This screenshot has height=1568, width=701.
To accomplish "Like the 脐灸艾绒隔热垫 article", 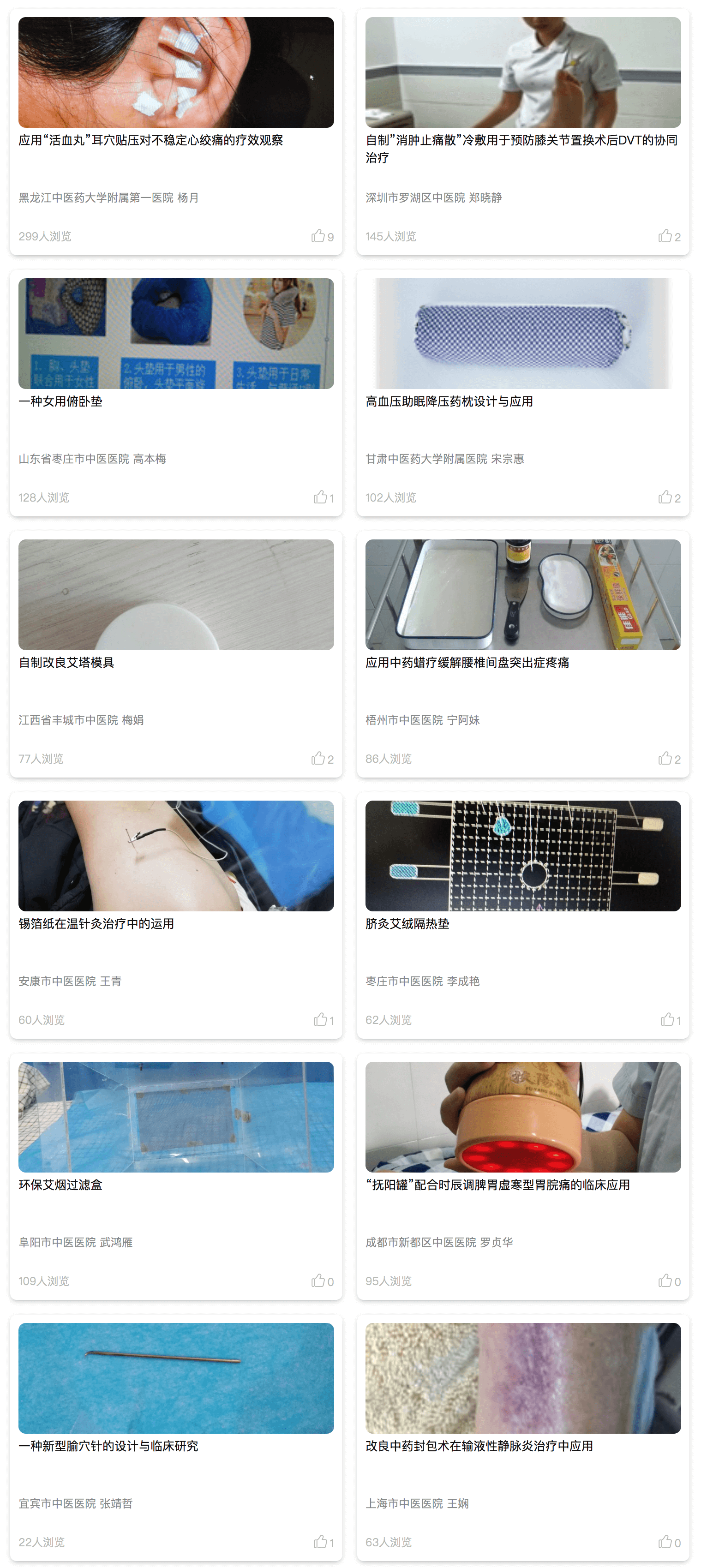I will [667, 1019].
